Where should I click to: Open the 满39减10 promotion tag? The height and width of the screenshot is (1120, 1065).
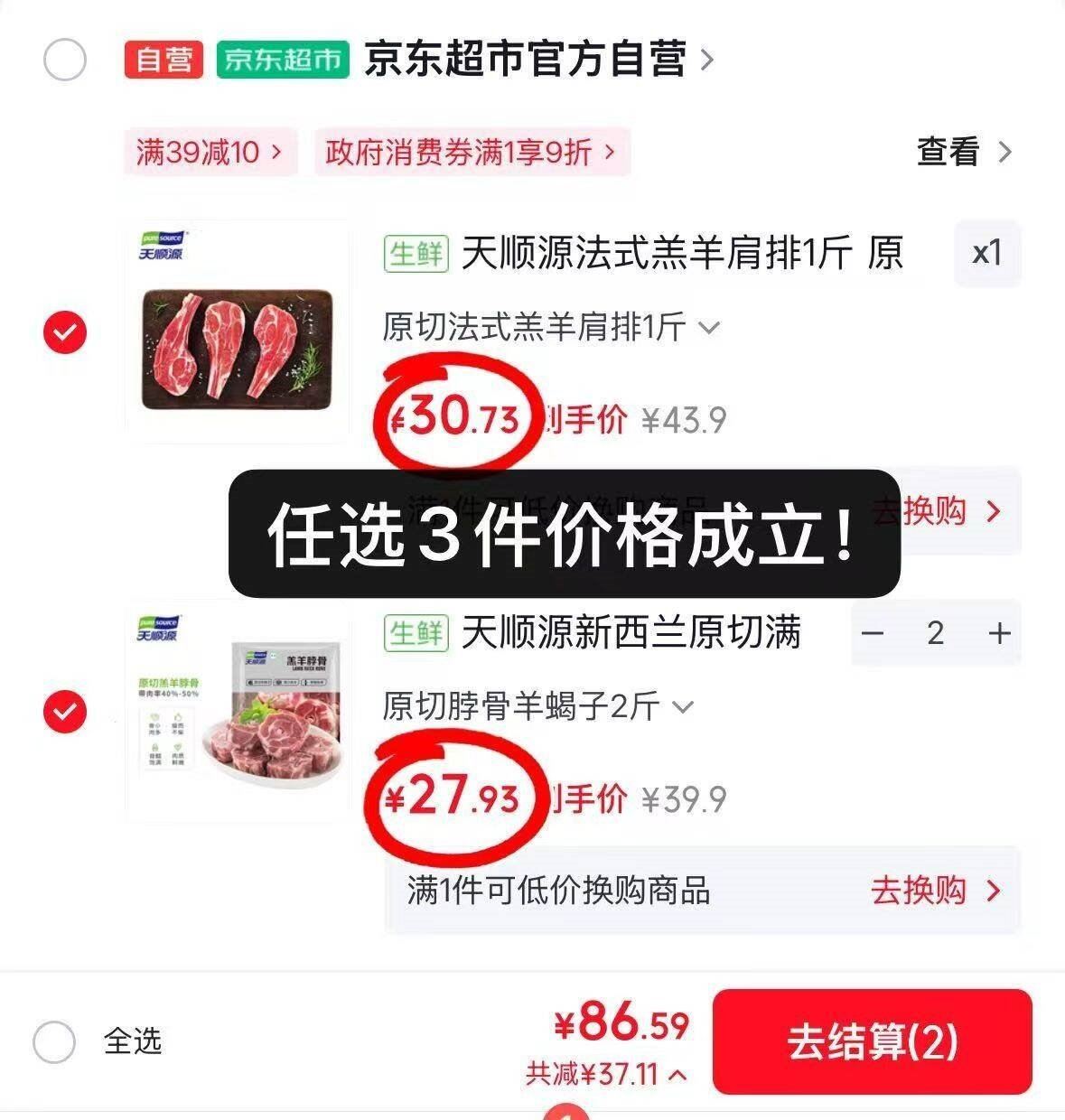point(210,152)
